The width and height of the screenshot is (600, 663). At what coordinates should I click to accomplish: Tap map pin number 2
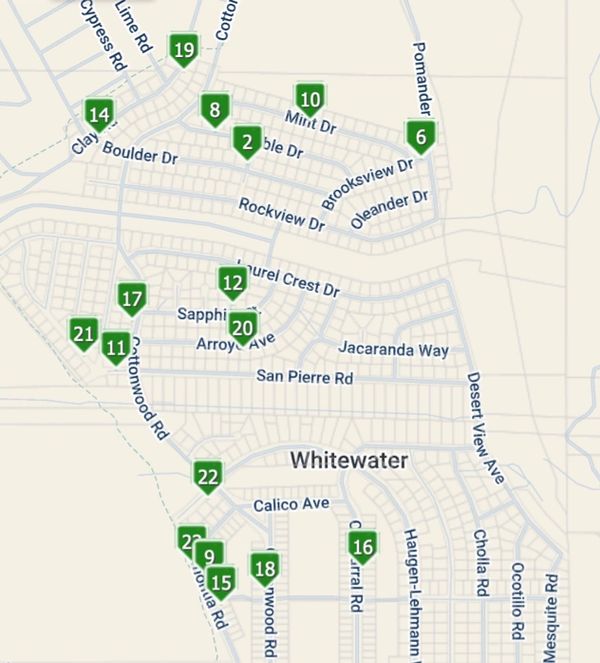pyautogui.click(x=247, y=142)
